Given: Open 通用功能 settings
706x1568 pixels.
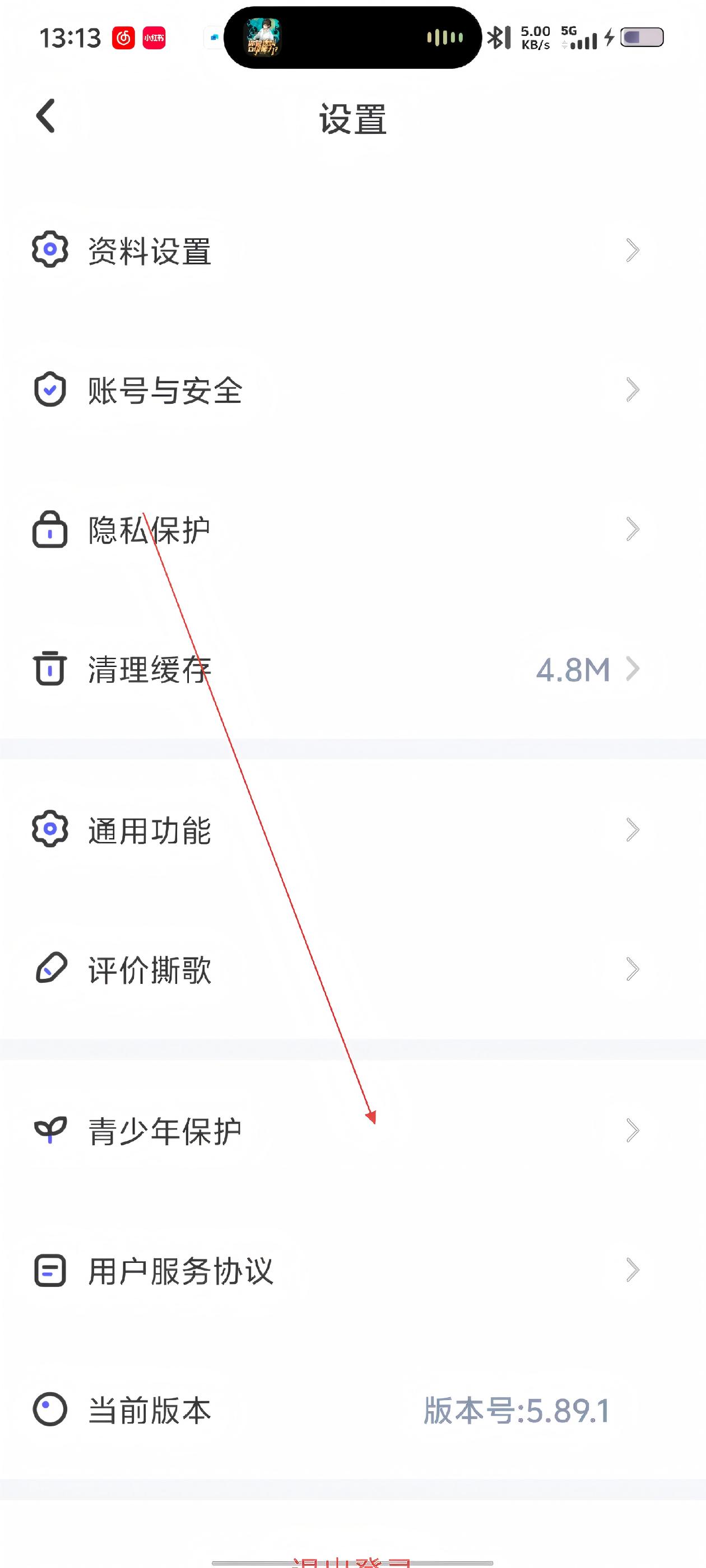Looking at the screenshot, I should point(150,830).
